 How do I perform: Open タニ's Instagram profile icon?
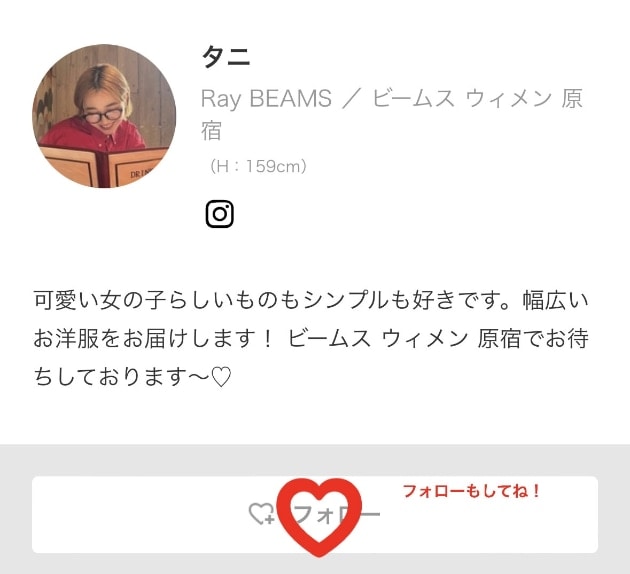[x=219, y=214]
